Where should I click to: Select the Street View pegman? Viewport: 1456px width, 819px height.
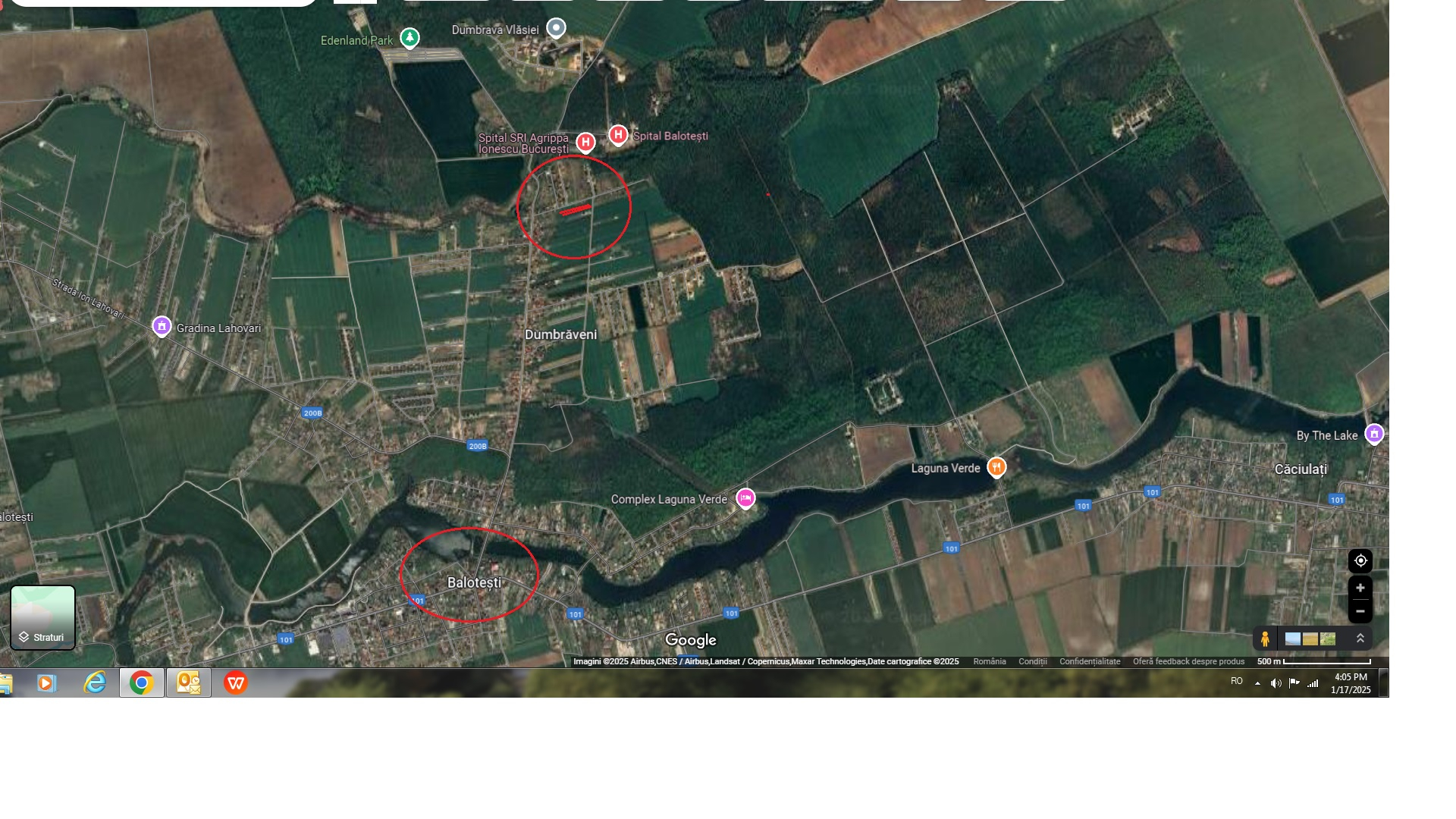1264,639
